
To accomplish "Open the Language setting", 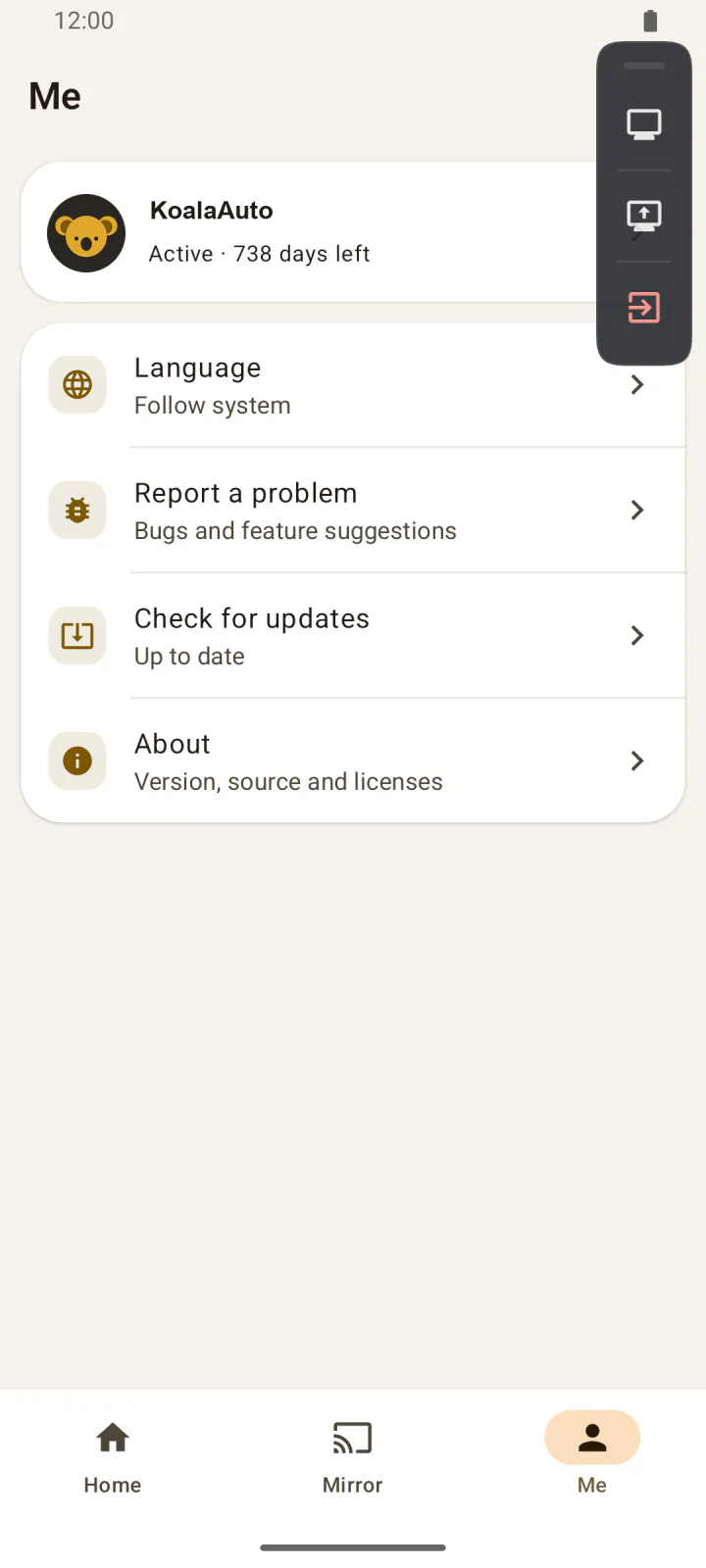I will [353, 385].
